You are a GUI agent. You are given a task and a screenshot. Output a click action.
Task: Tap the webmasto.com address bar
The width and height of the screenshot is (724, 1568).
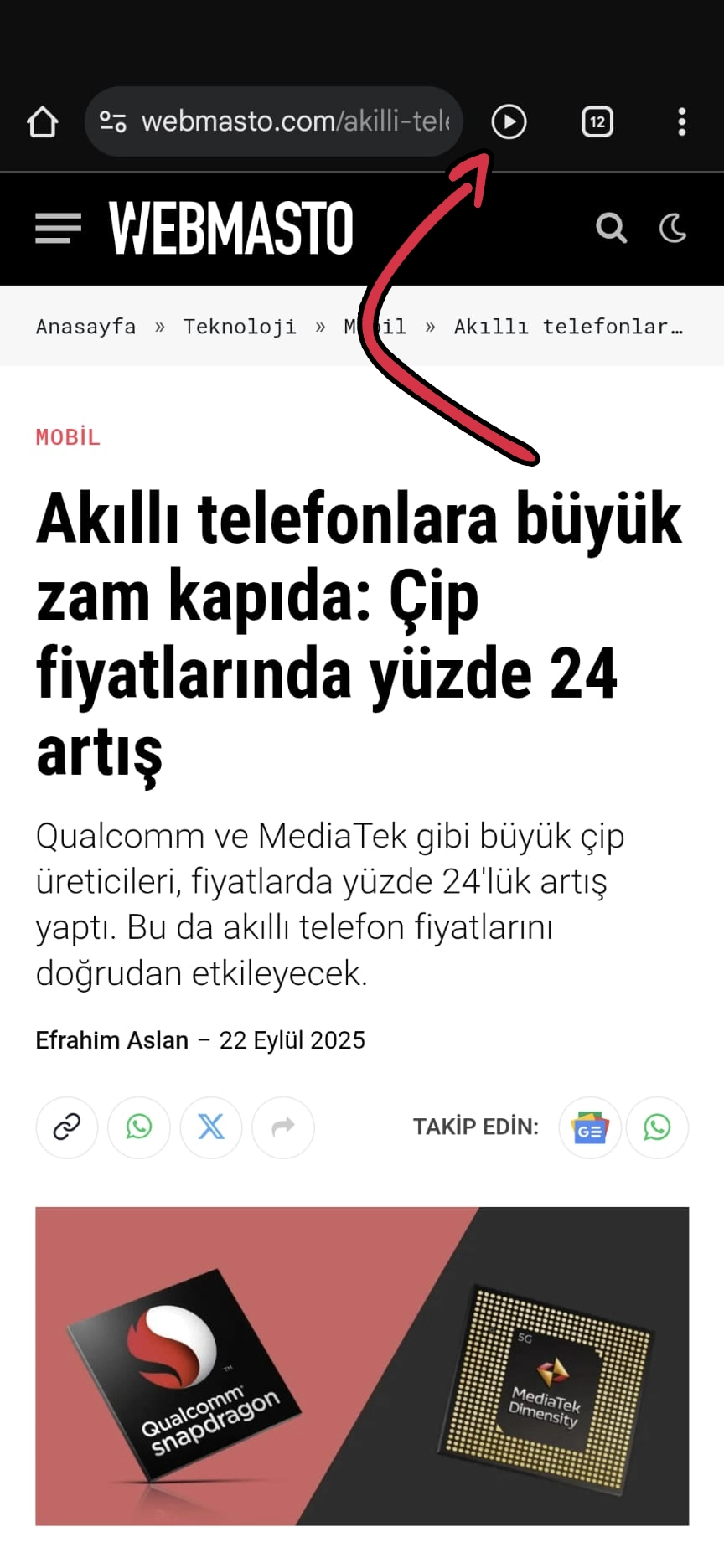click(273, 121)
